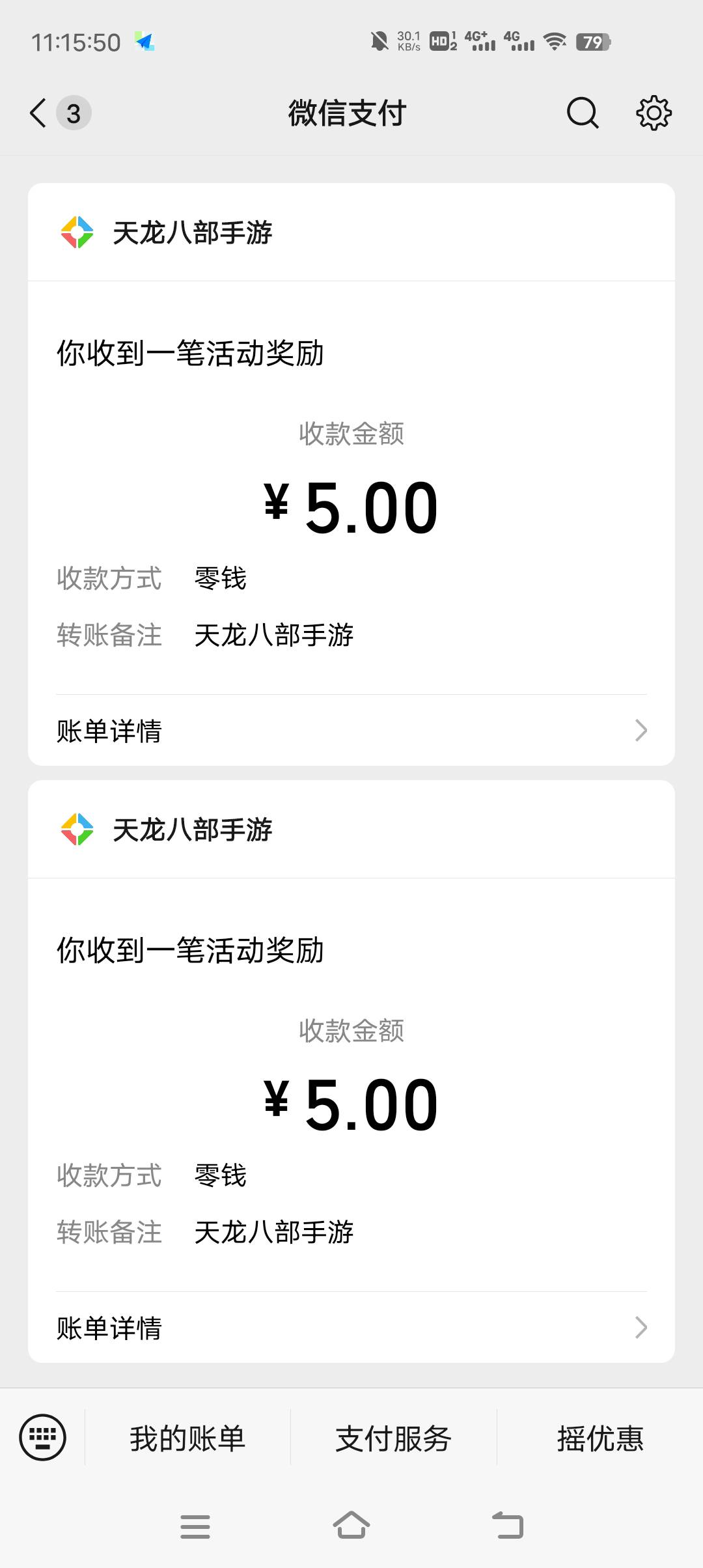This screenshot has height=1568, width=703.
Task: Switch to keyboard input mode
Action: [x=42, y=1438]
